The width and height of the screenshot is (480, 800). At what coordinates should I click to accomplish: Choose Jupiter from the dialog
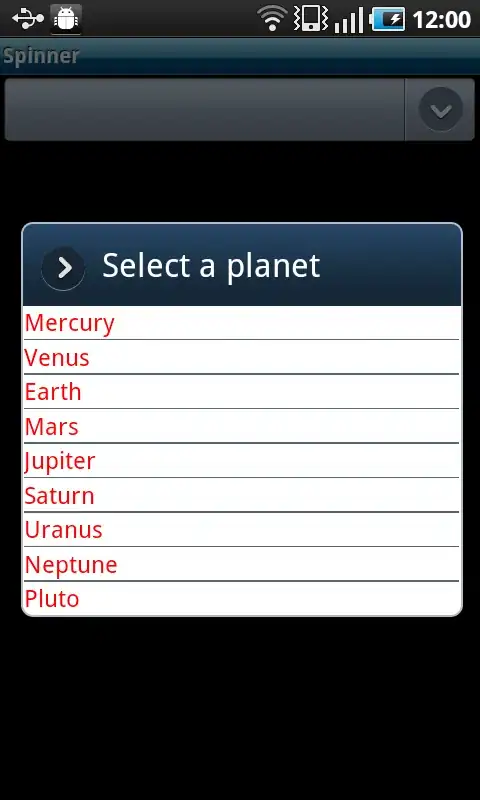[x=241, y=461]
